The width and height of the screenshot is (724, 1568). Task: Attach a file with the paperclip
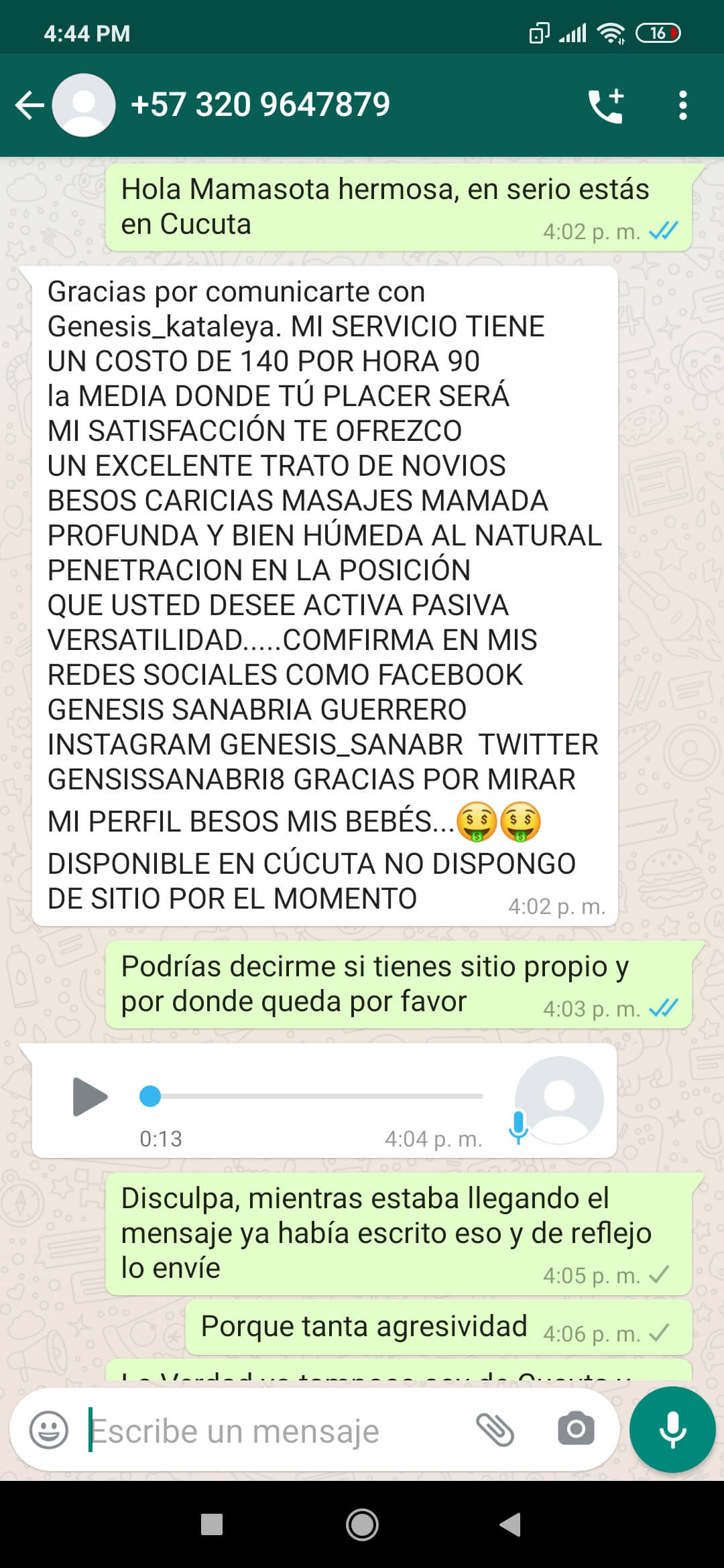[495, 1430]
